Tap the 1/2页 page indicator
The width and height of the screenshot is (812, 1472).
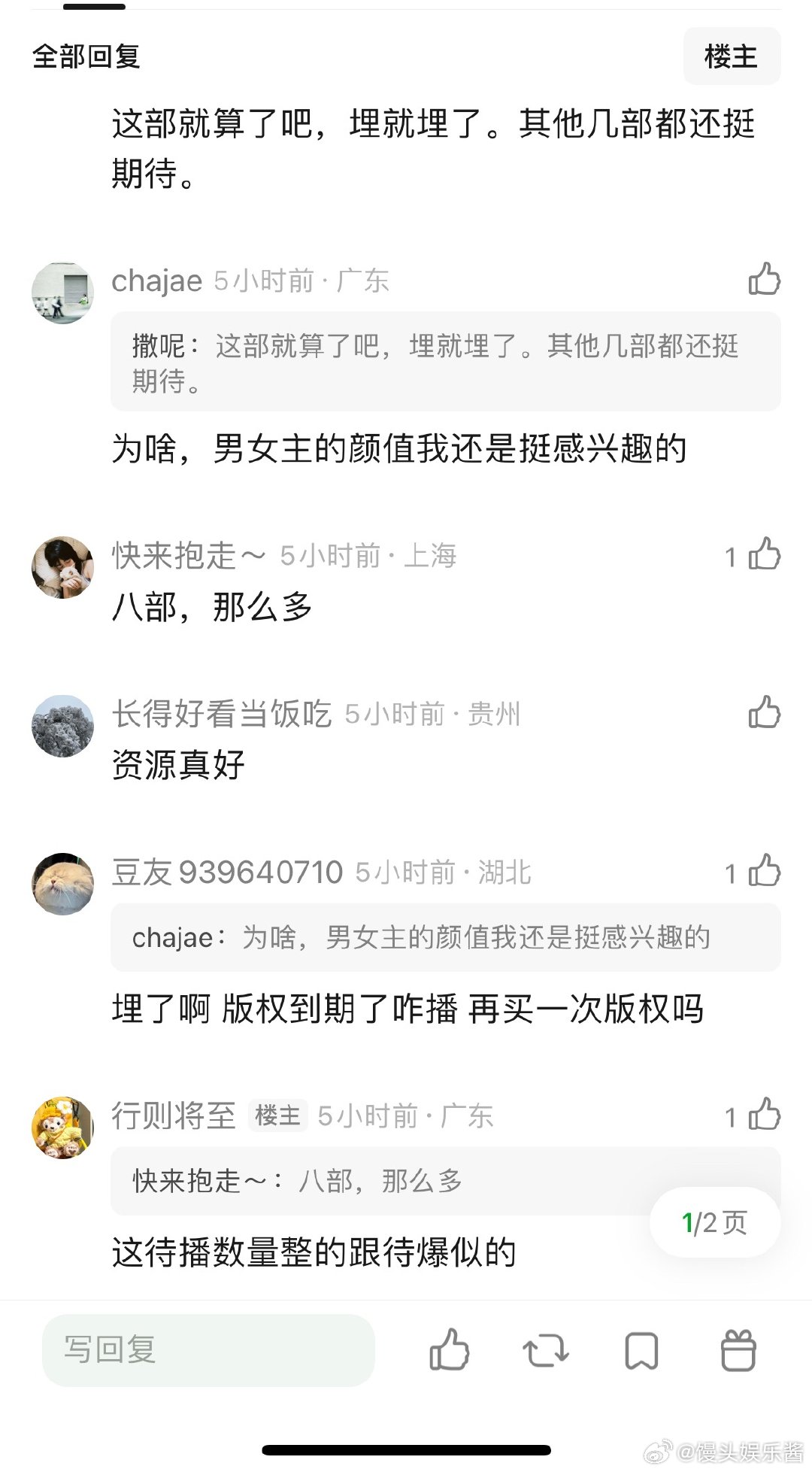[714, 1222]
